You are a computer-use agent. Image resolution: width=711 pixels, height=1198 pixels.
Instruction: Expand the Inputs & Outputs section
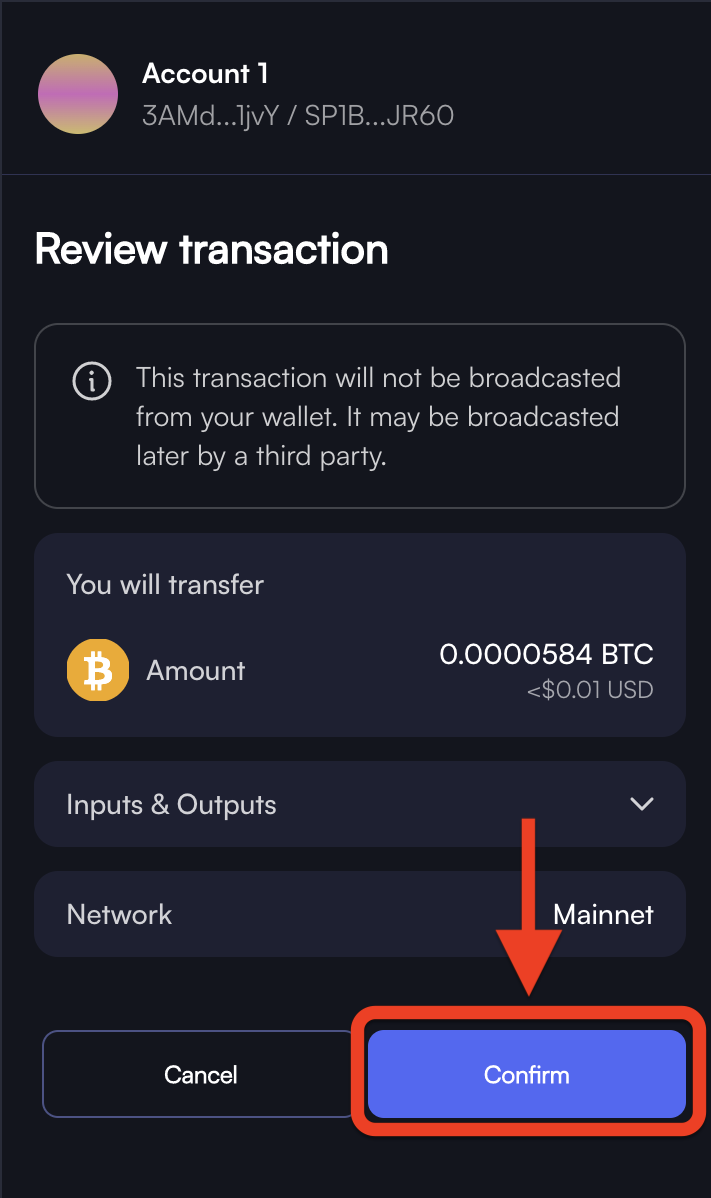coord(360,804)
